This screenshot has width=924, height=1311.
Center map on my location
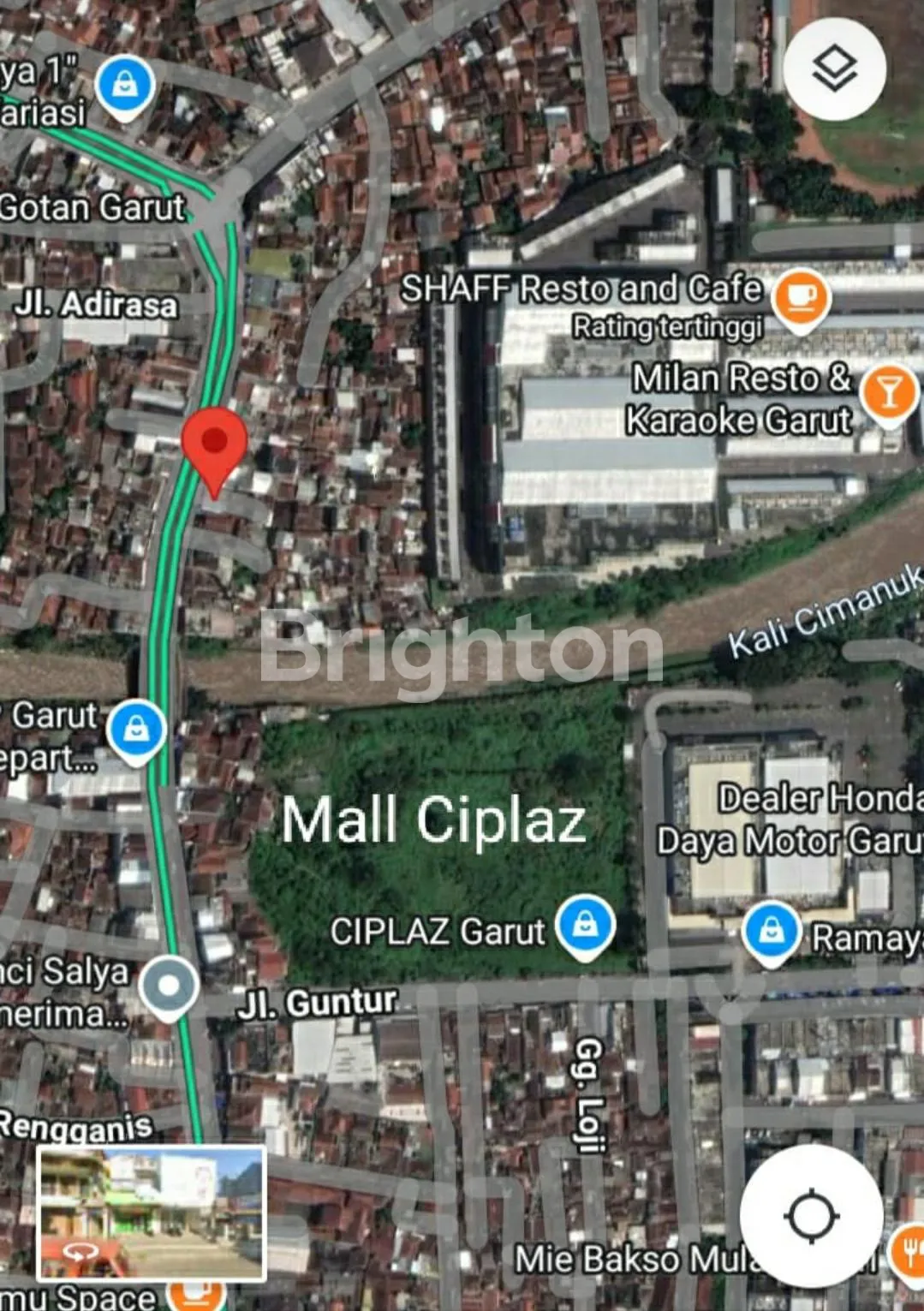click(x=810, y=1216)
